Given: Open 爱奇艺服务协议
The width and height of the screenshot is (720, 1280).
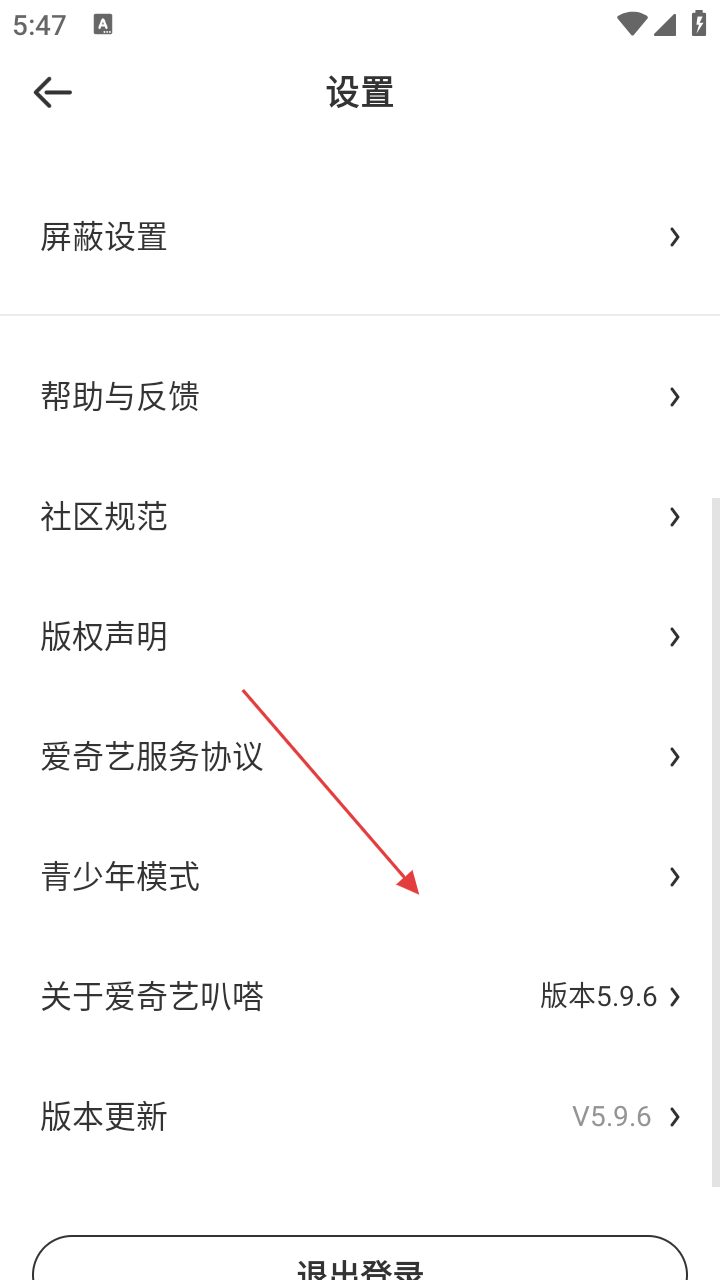Looking at the screenshot, I should (360, 757).
